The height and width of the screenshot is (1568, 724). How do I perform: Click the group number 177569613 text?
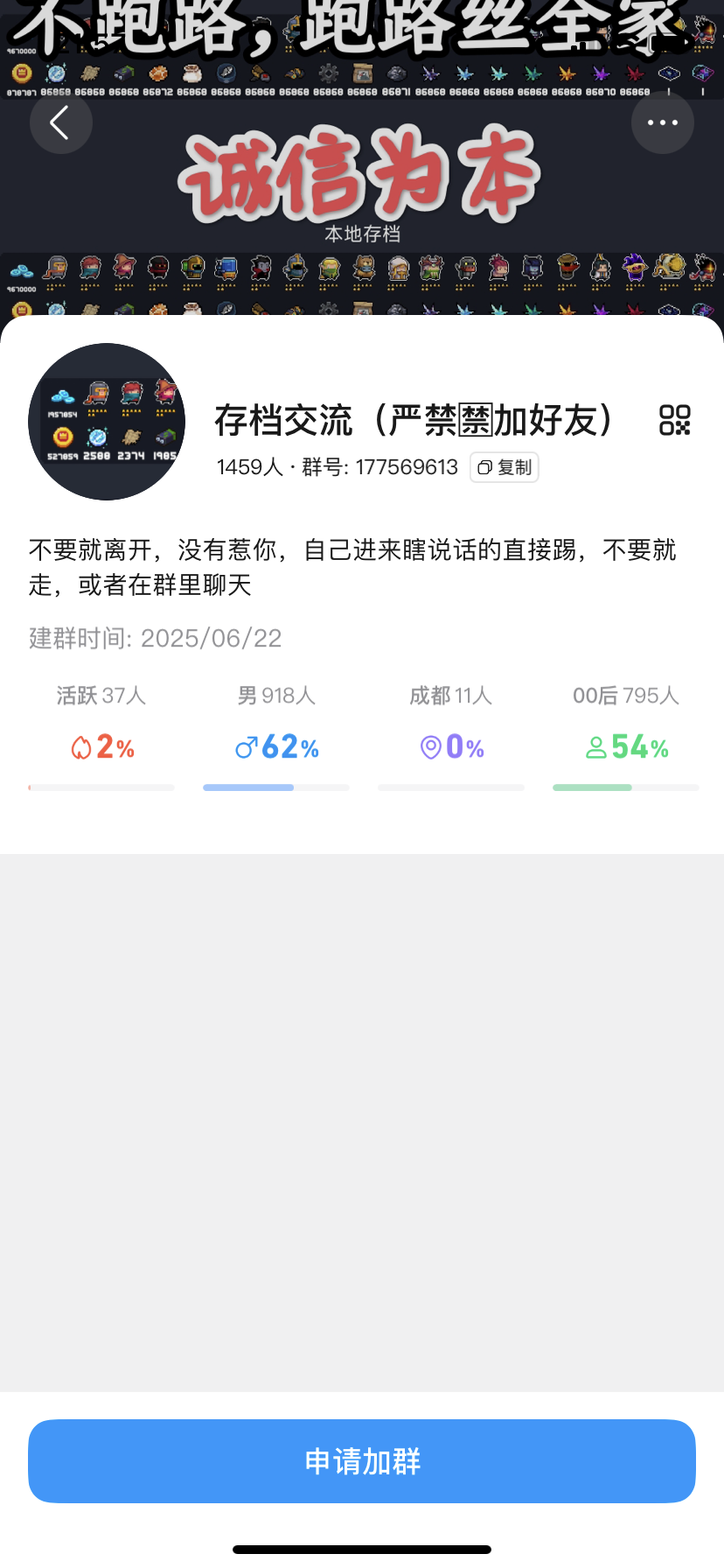(405, 467)
